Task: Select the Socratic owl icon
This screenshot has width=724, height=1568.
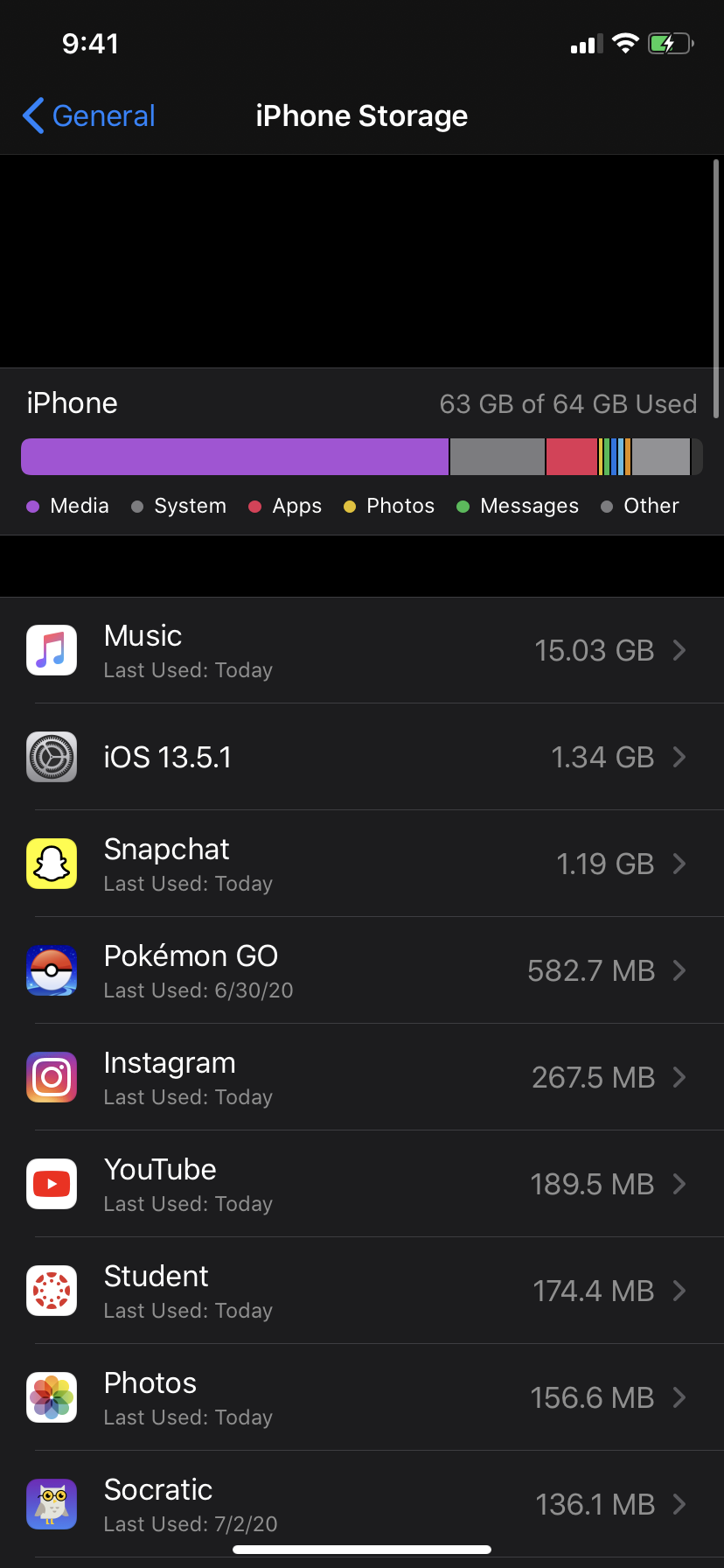Action: tap(52, 1504)
